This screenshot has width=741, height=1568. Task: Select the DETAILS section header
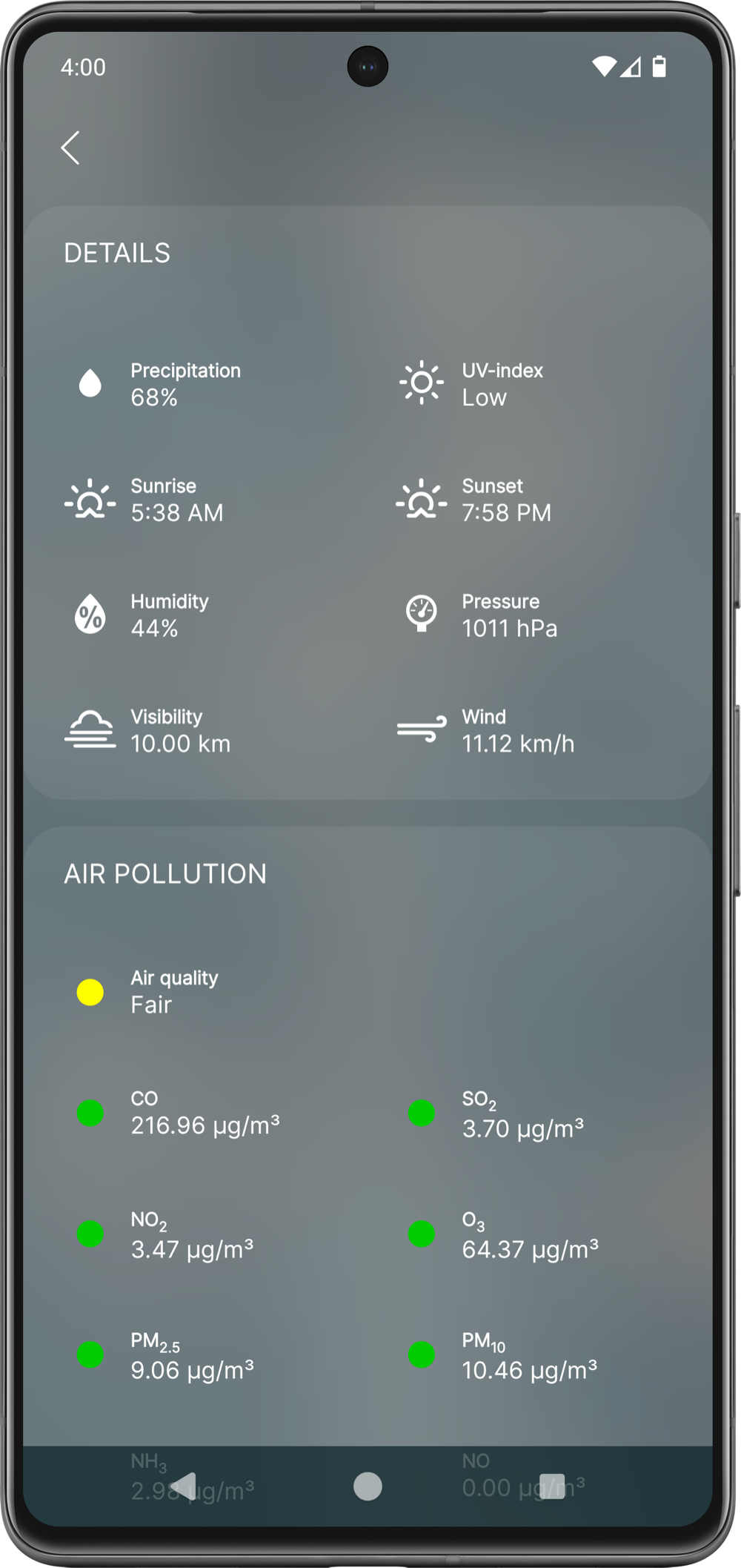click(117, 252)
